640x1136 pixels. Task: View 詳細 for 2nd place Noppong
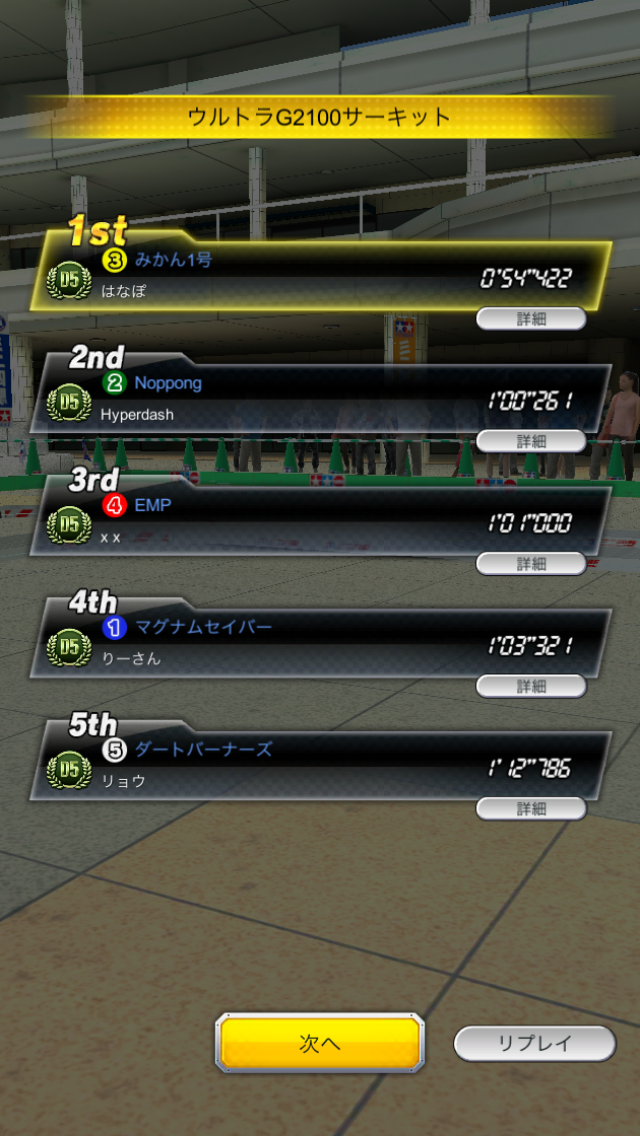pos(531,441)
